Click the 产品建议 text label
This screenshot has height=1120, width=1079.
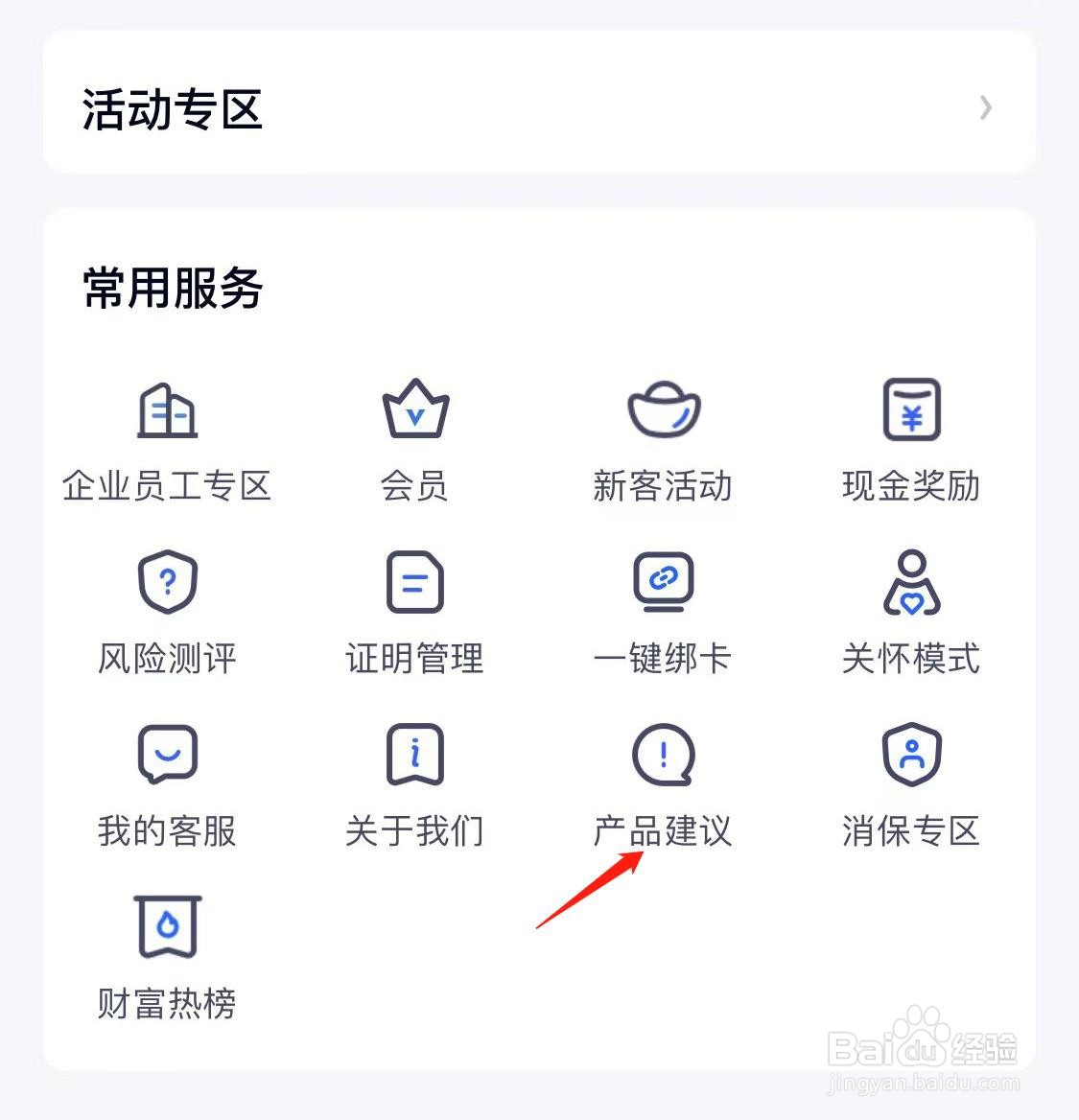[663, 832]
